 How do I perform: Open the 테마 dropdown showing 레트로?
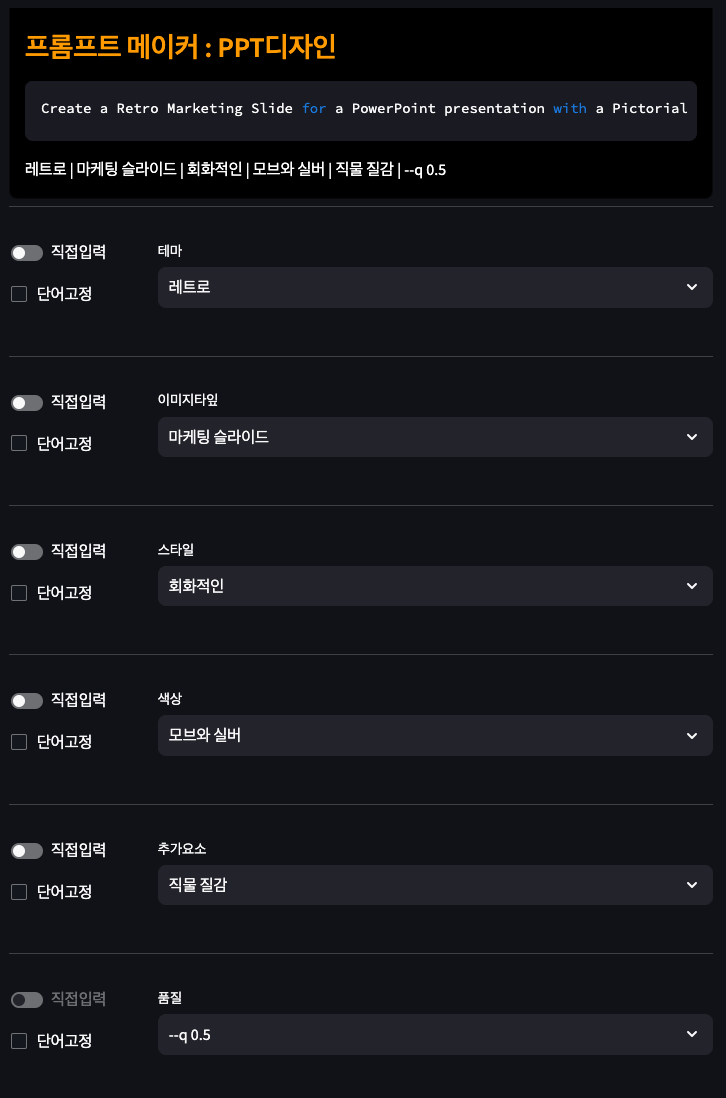[x=435, y=287]
